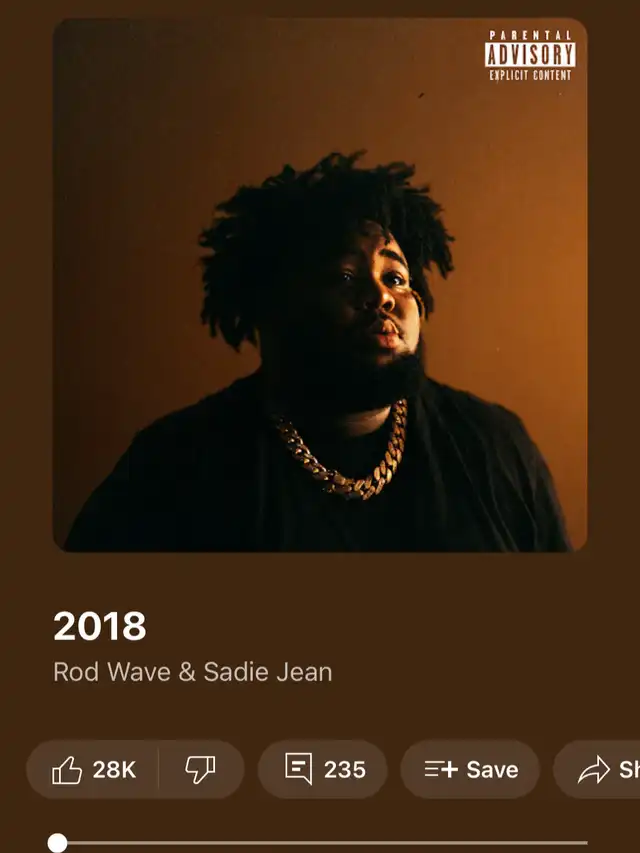This screenshot has width=640, height=853.
Task: Open the Rod Wave & Sadie Jean artist link
Action: point(193,672)
